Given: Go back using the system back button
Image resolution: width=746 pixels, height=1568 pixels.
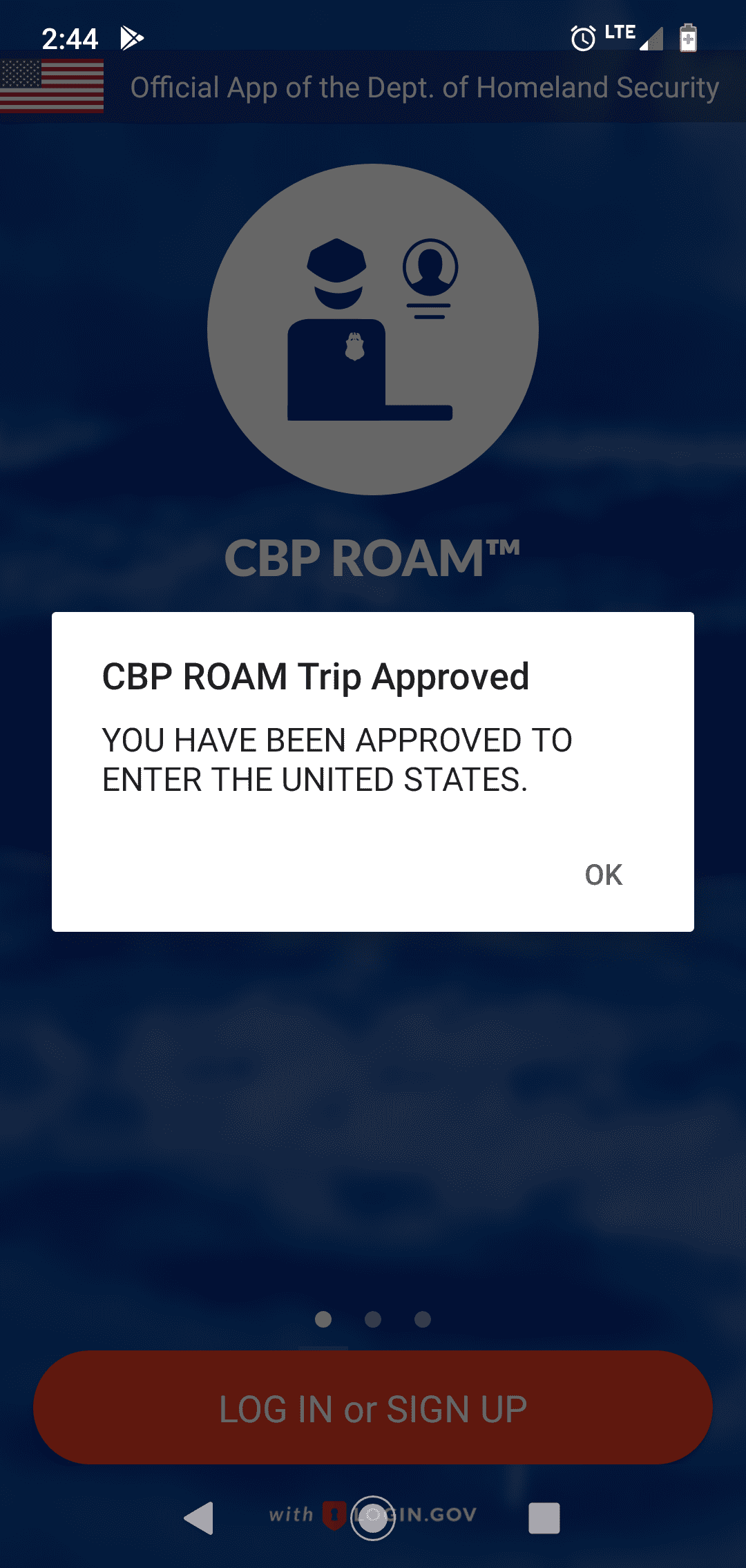Looking at the screenshot, I should pyautogui.click(x=200, y=1518).
